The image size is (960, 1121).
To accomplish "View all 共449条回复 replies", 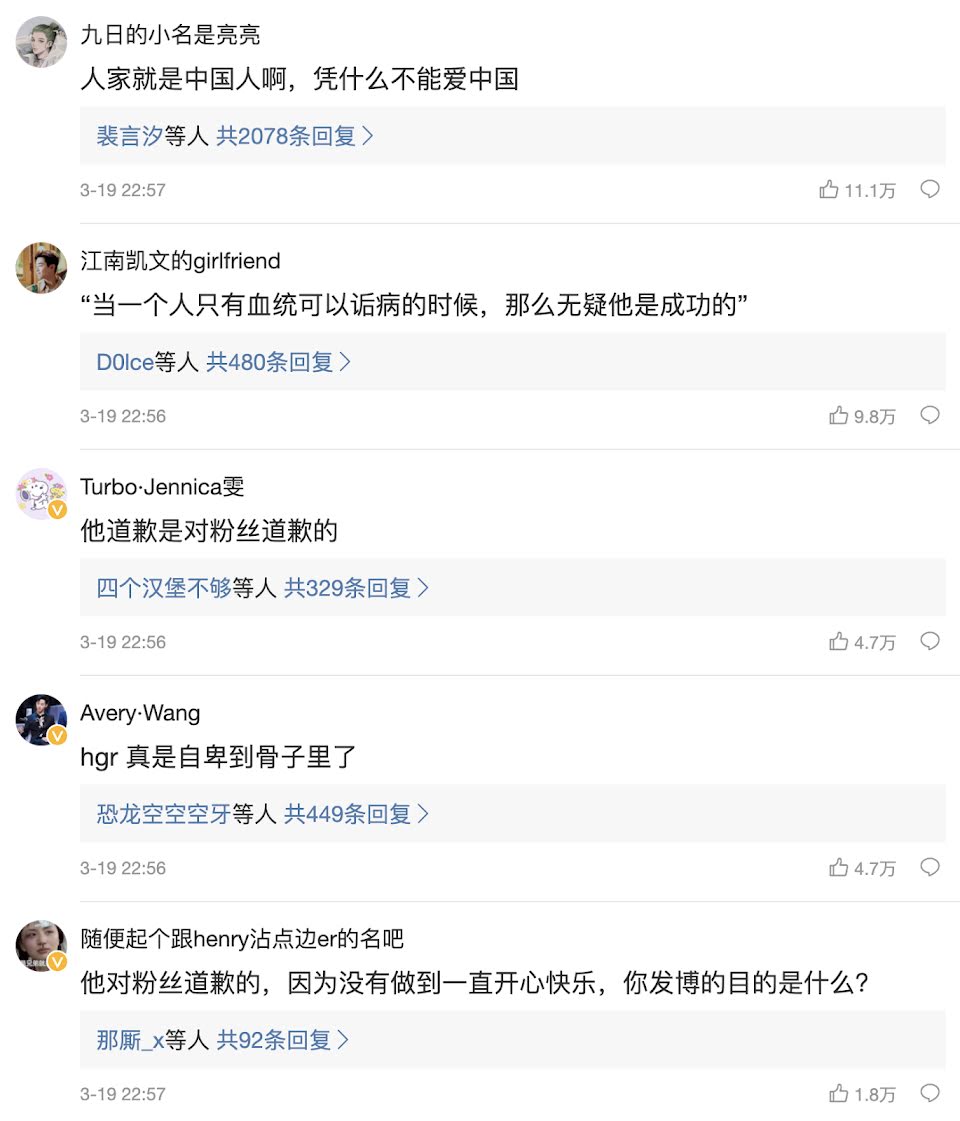I will tap(356, 814).
